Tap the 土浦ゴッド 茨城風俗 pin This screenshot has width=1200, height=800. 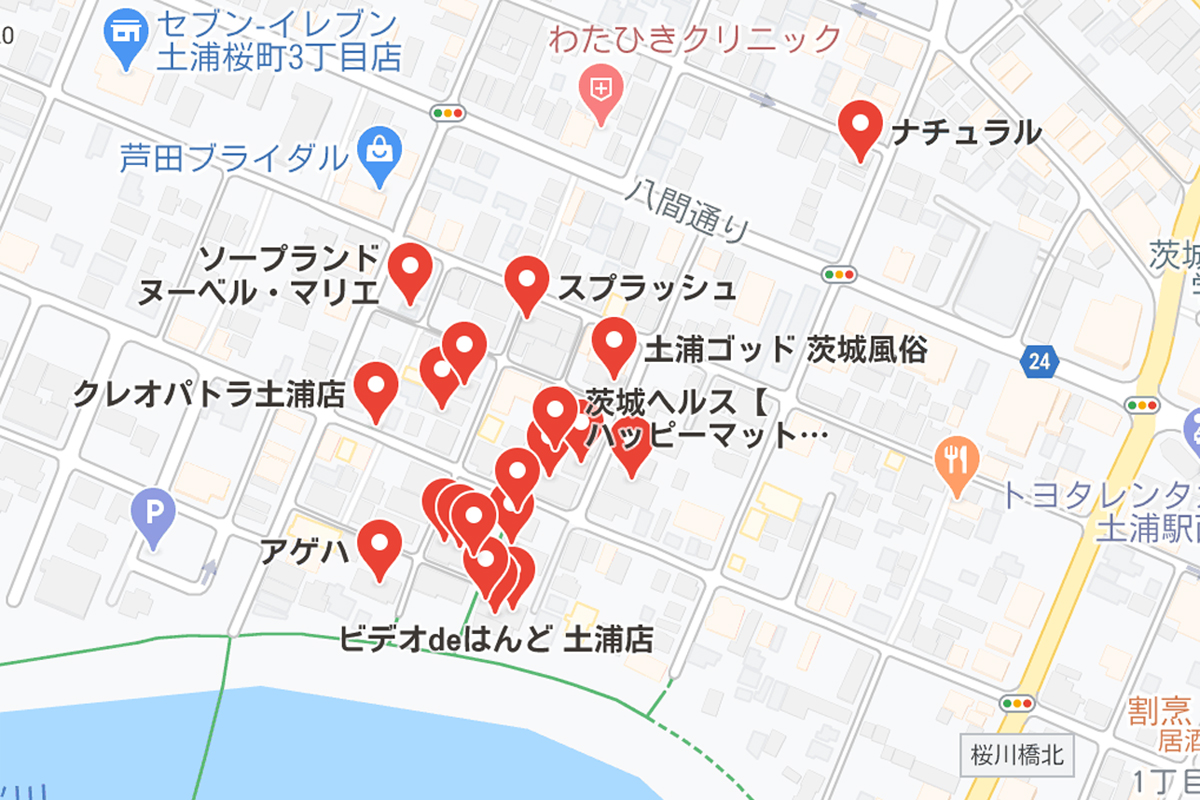(614, 344)
